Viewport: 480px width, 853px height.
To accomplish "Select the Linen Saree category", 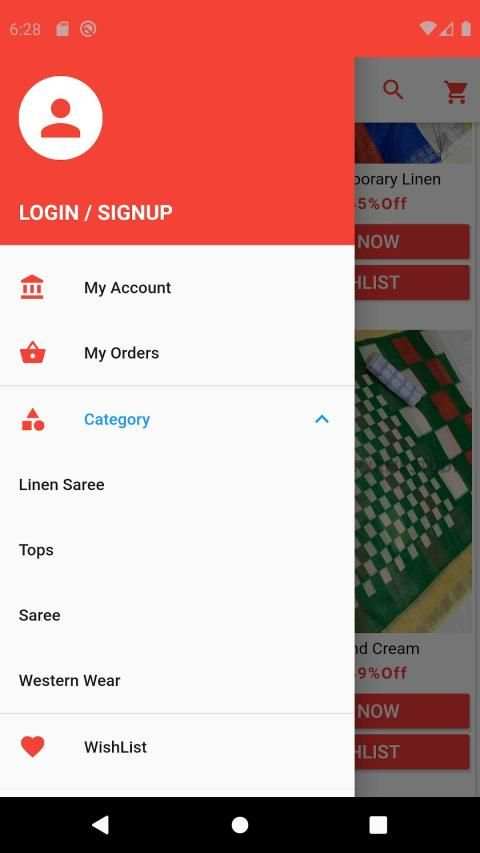I will tap(177, 485).
